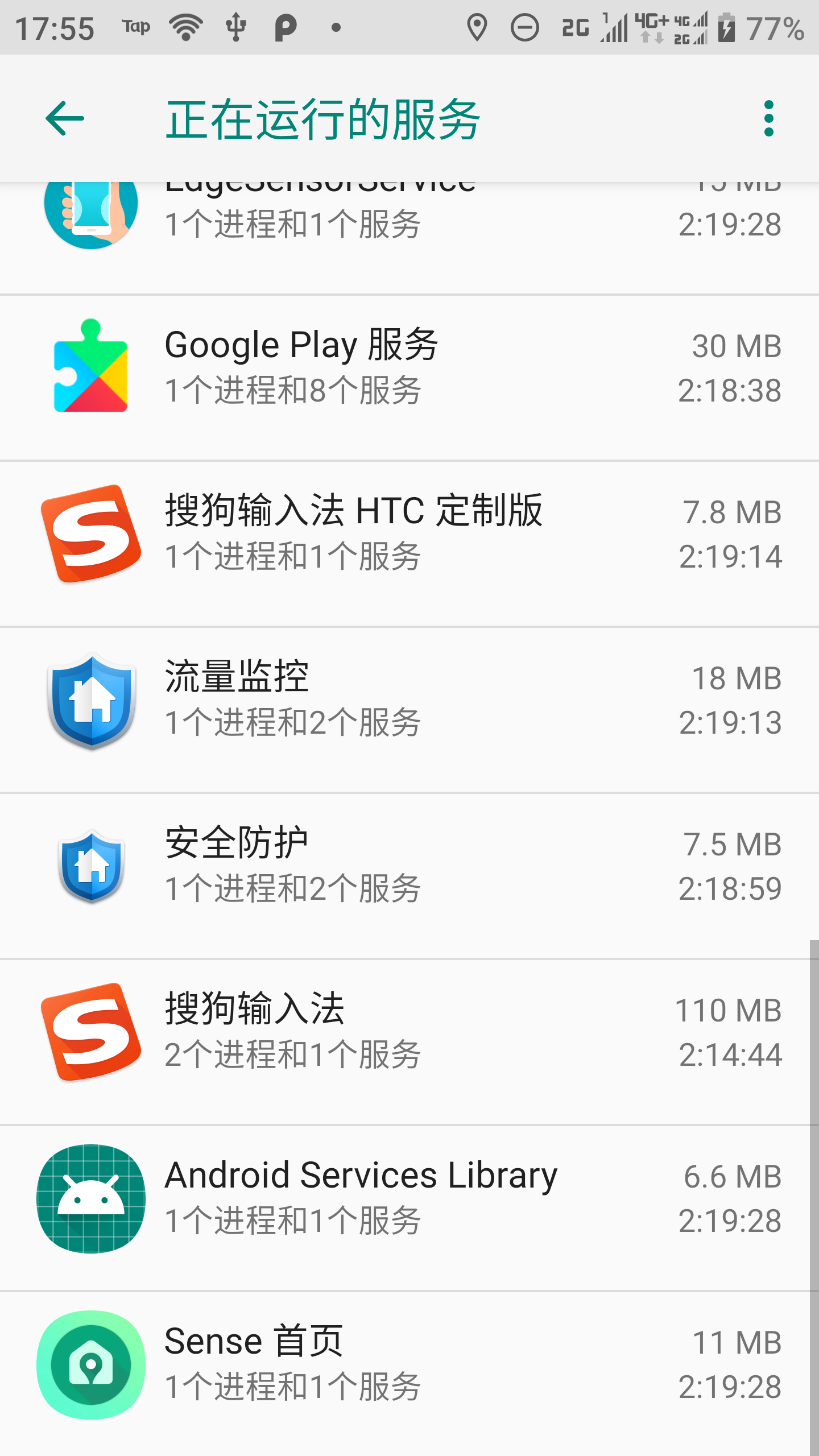The width and height of the screenshot is (819, 1456).
Task: Open Google Play 服务 running details
Action: [x=409, y=367]
